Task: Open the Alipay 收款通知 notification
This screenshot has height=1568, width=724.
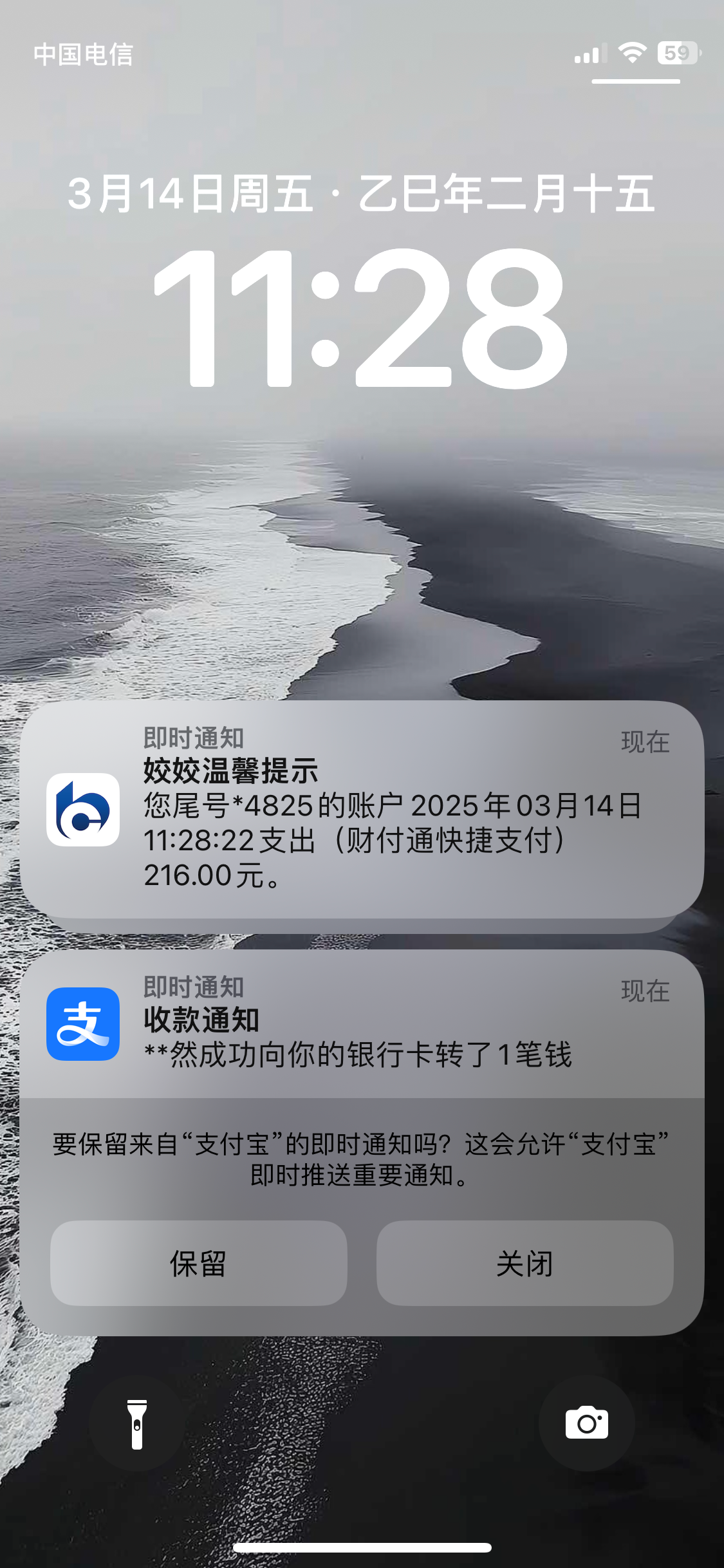Action: (362, 1023)
